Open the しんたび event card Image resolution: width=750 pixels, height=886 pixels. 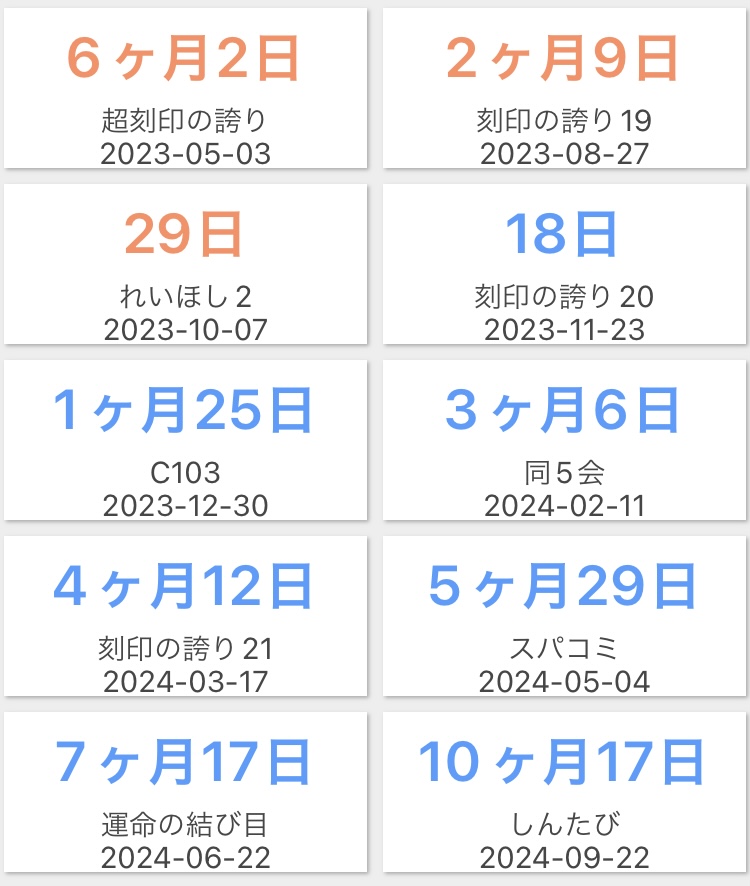(x=565, y=792)
